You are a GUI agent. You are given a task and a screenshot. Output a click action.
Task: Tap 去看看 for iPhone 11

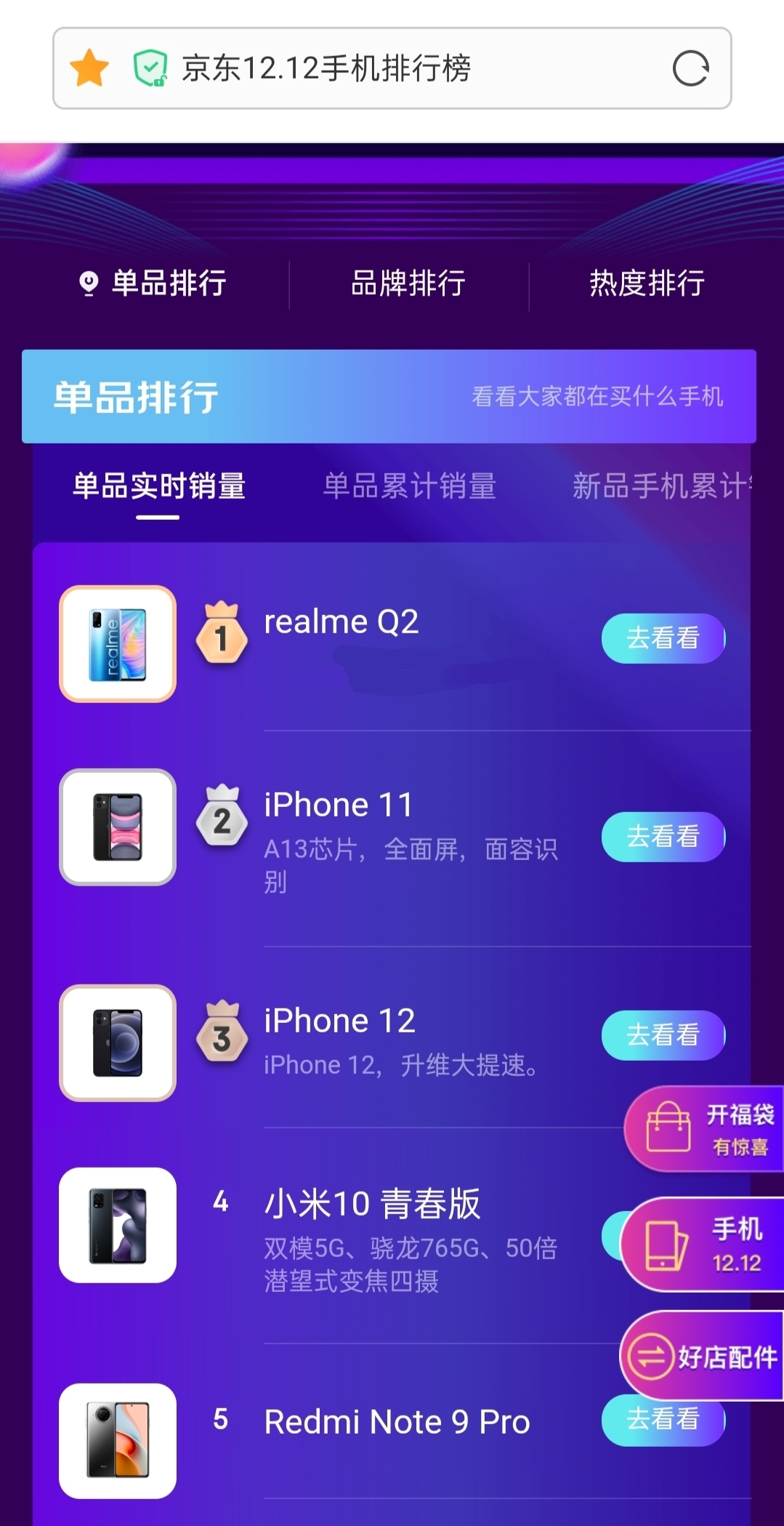click(x=663, y=837)
